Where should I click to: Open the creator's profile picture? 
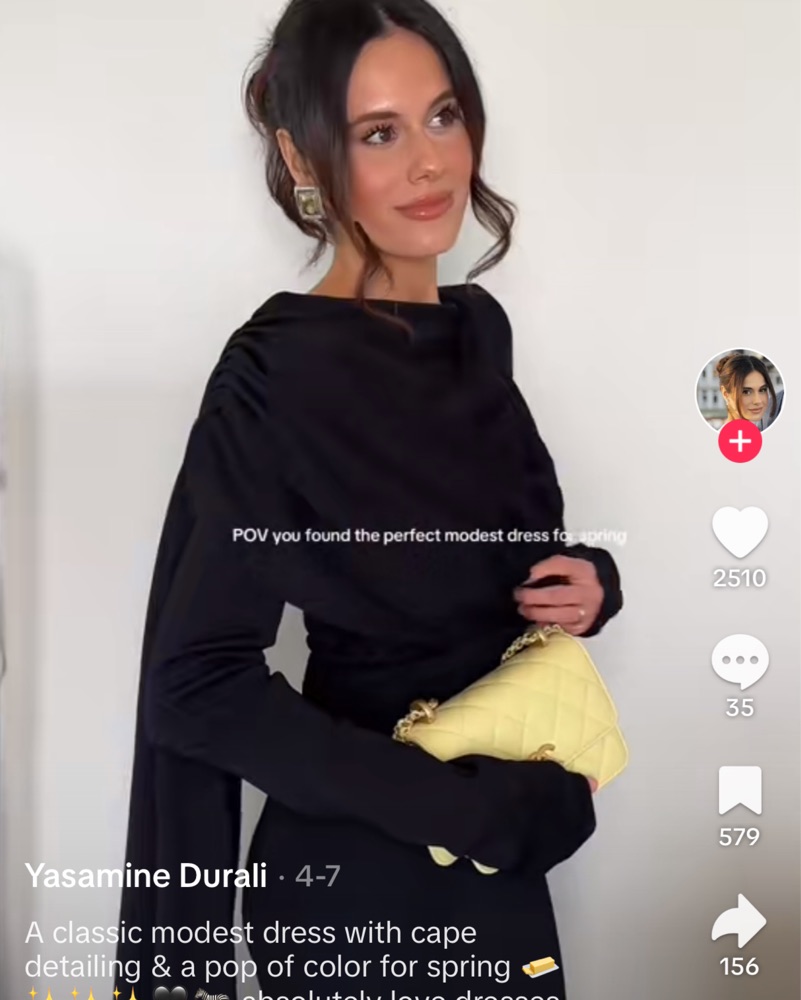(x=740, y=391)
